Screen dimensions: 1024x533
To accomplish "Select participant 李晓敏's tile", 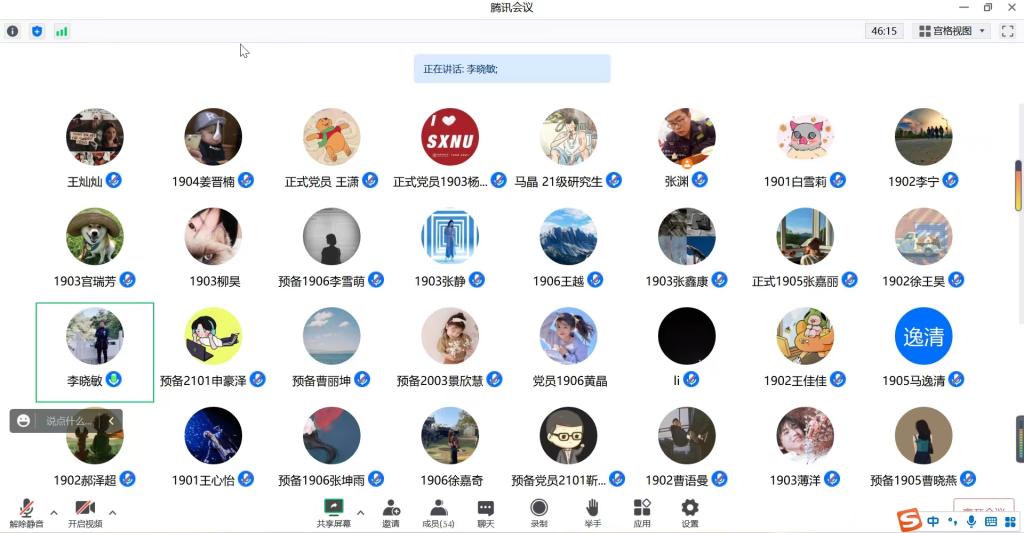I will click(95, 352).
